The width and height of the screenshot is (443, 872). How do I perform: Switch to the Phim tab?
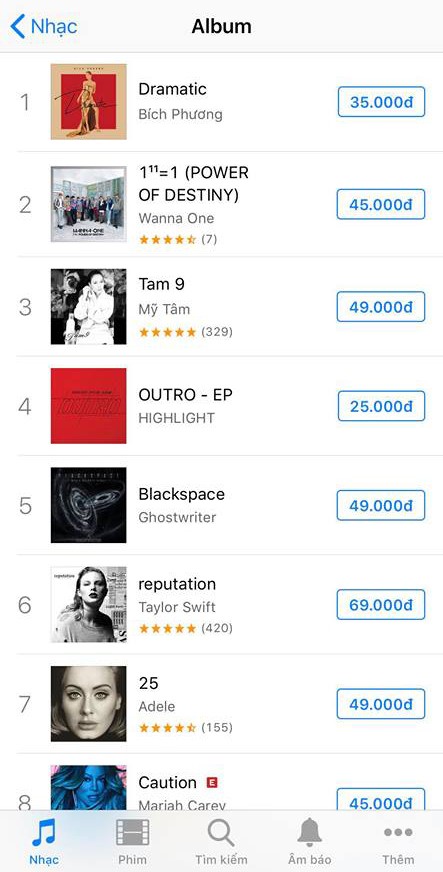132,840
